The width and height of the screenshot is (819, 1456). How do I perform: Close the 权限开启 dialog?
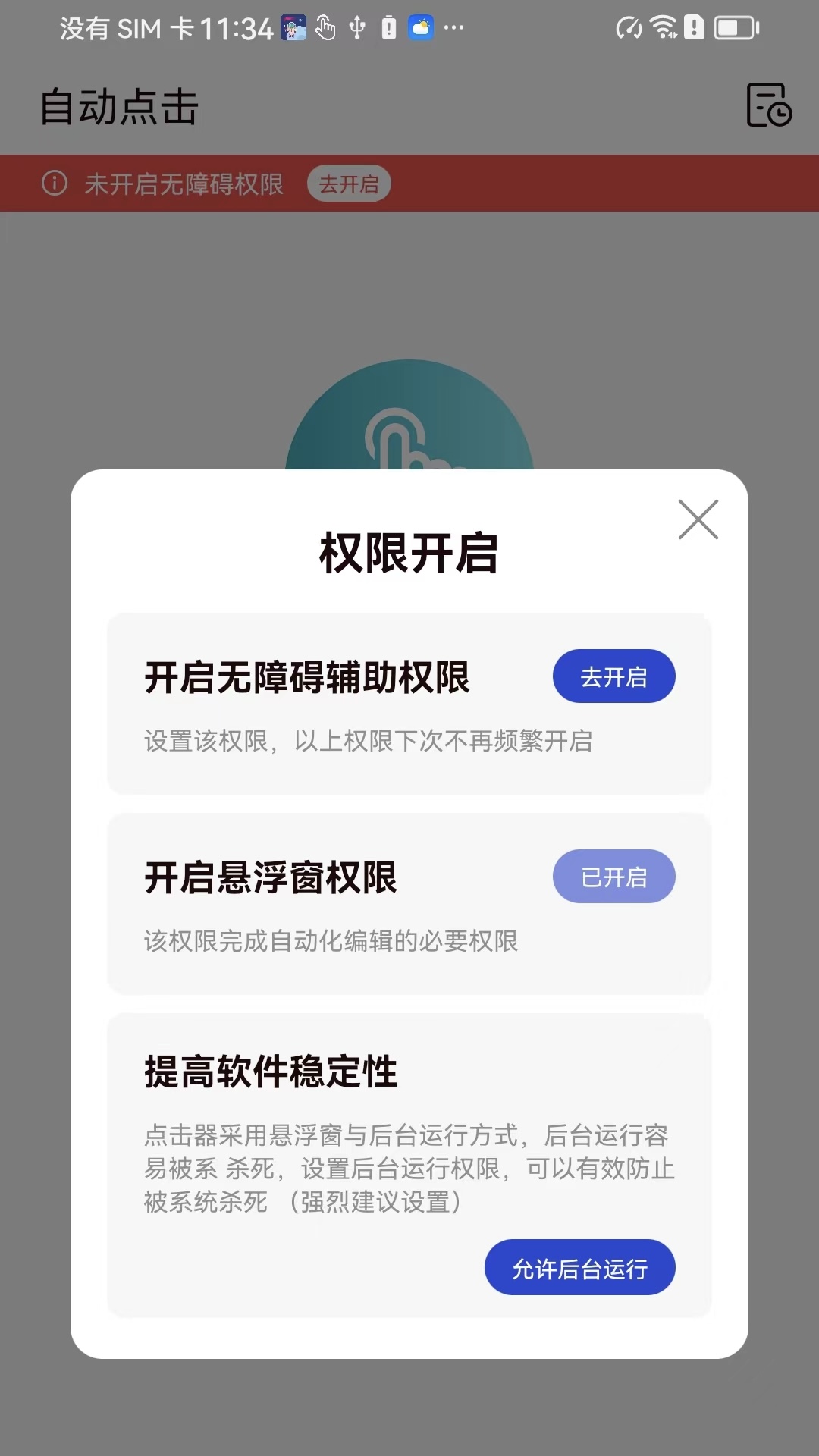click(x=698, y=519)
